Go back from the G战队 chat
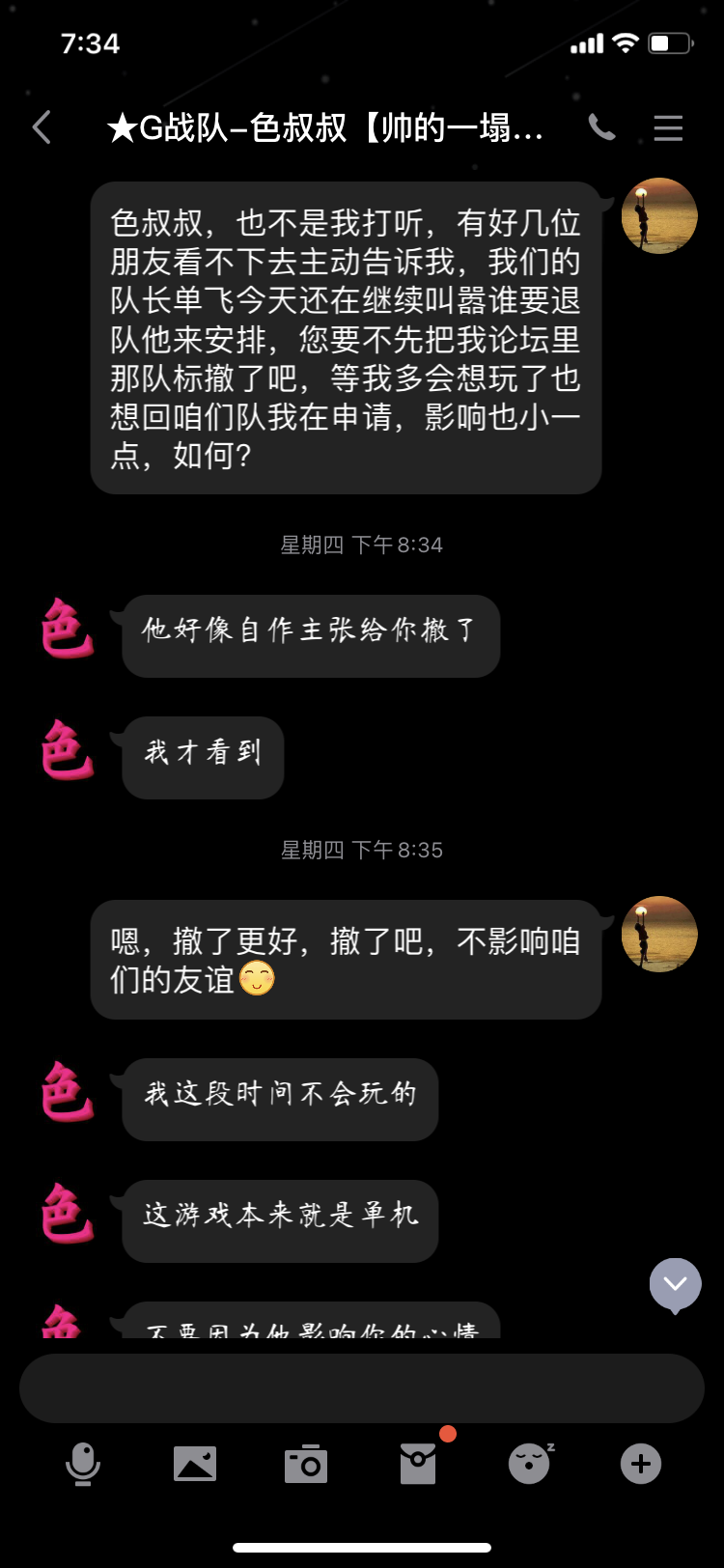This screenshot has height=1568, width=724. click(42, 127)
